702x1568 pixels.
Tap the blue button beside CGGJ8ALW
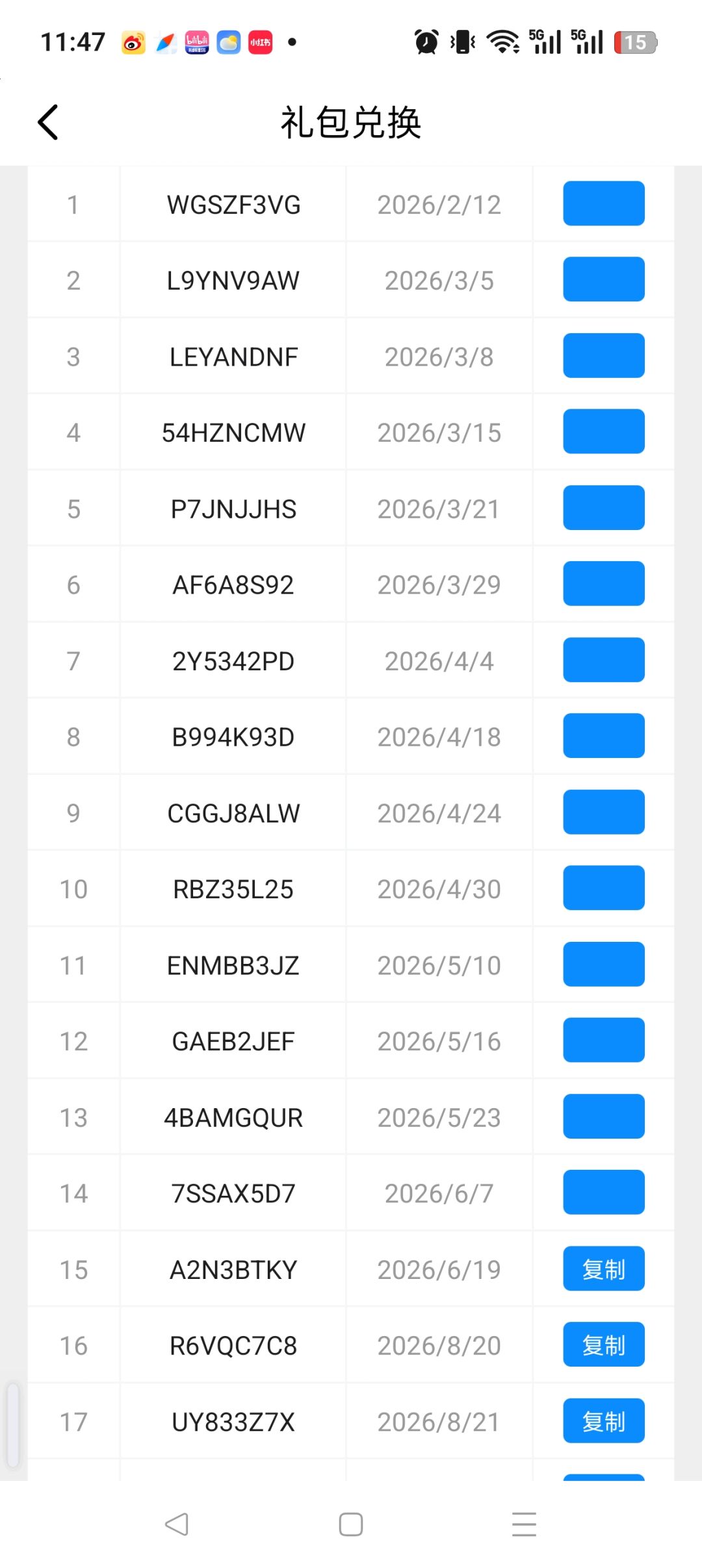click(603, 812)
